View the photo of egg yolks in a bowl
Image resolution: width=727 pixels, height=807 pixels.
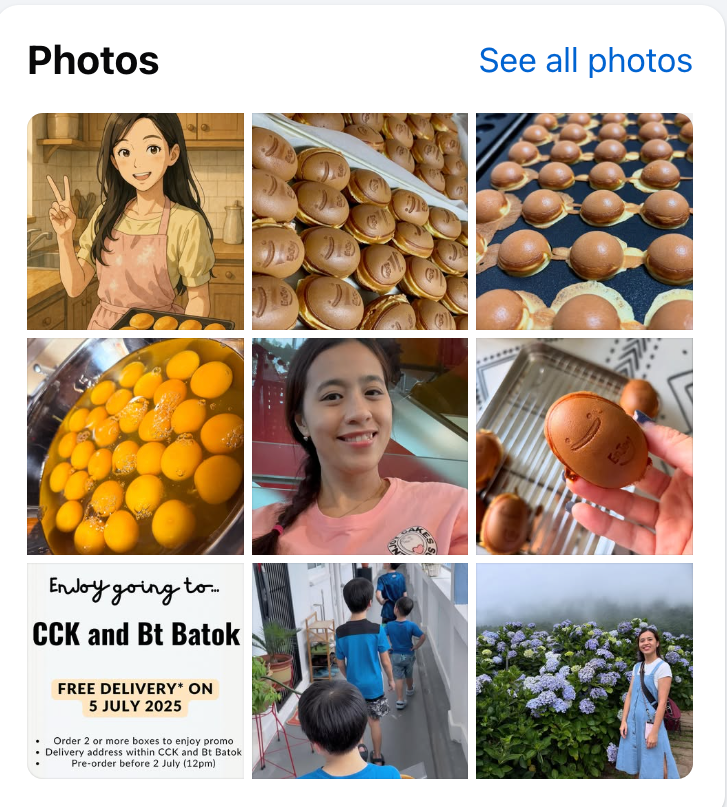135,446
